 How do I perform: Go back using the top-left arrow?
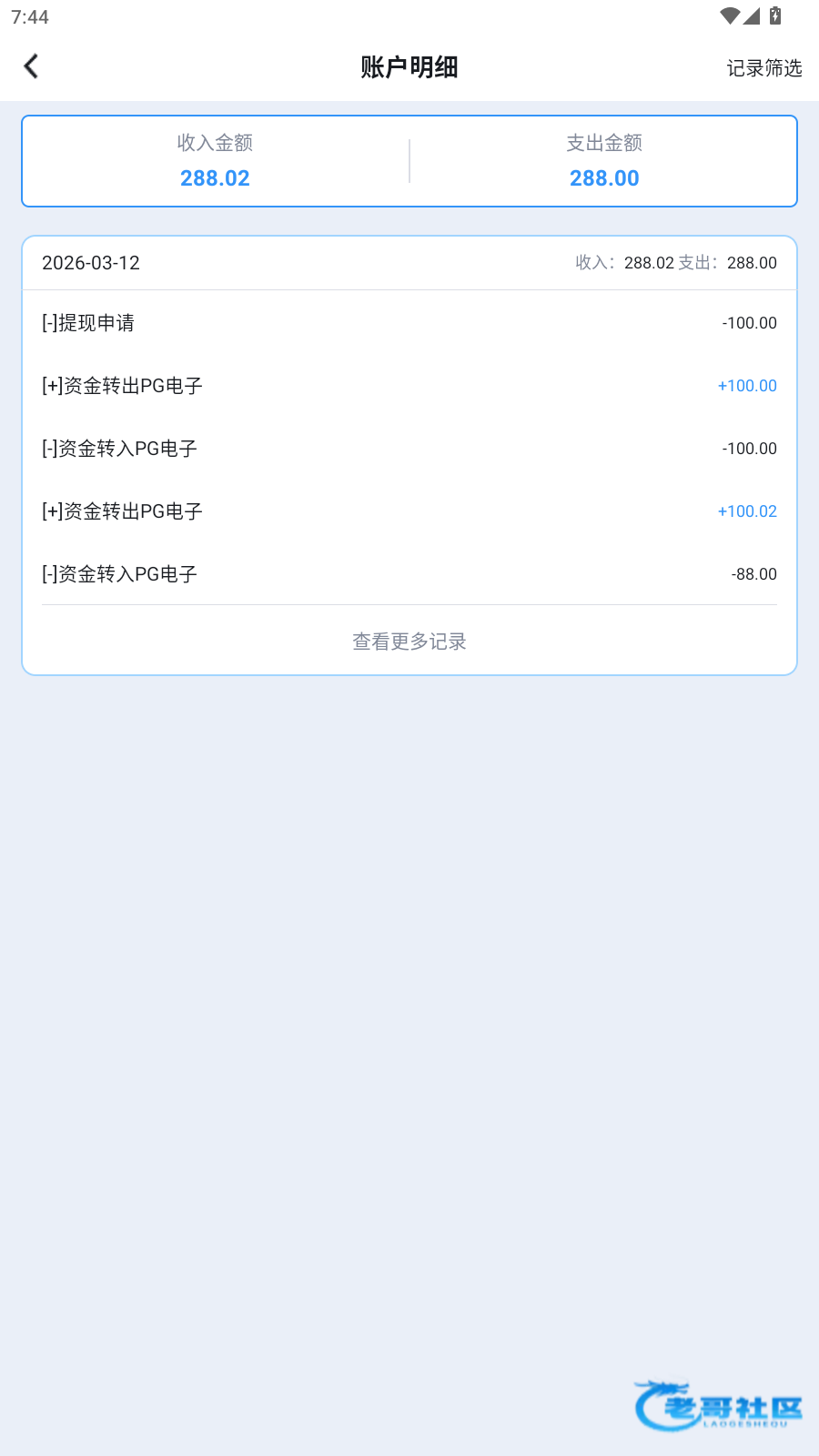(x=31, y=66)
